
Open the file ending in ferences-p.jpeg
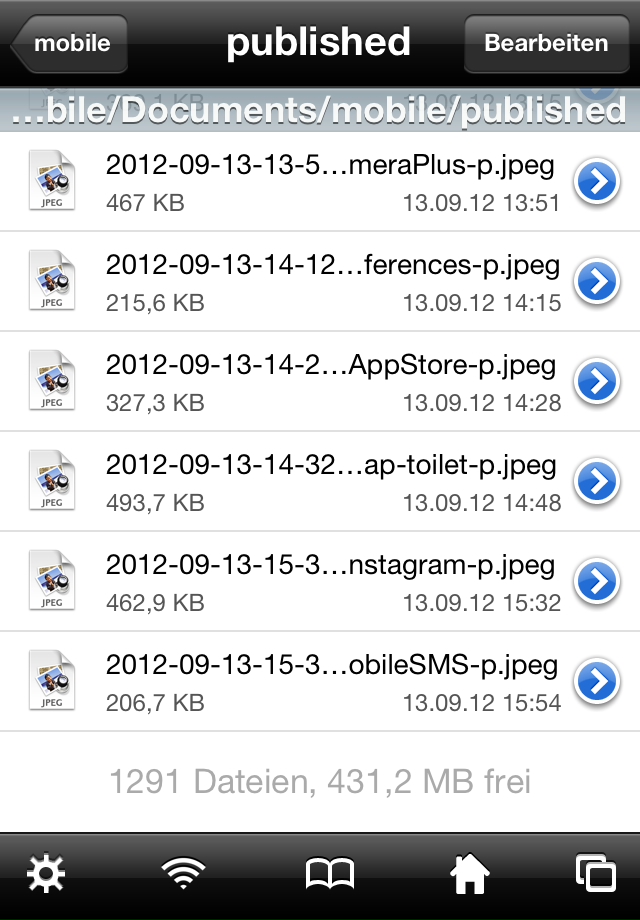[330, 282]
